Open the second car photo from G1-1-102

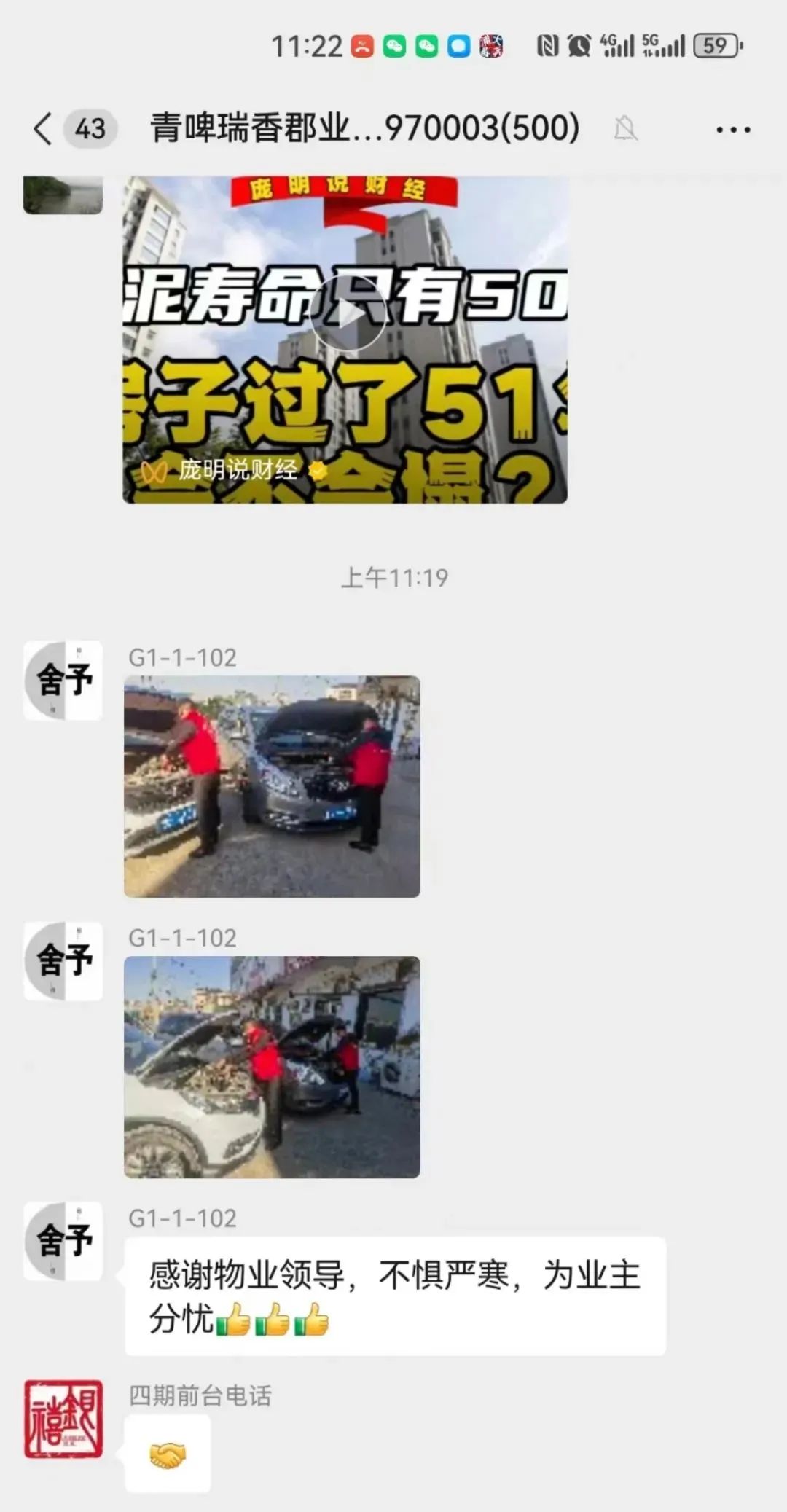pyautogui.click(x=272, y=1067)
